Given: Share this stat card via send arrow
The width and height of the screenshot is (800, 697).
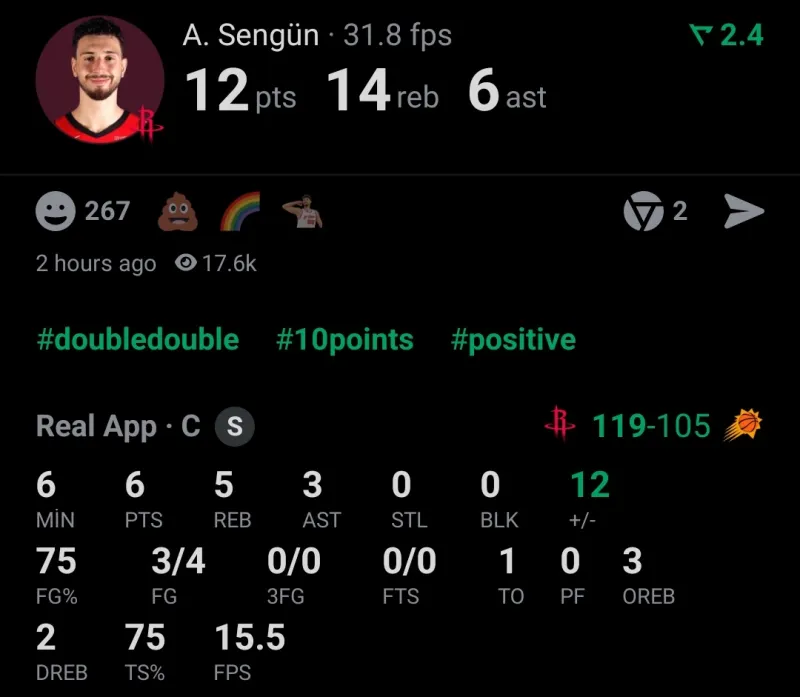Looking at the screenshot, I should click(743, 211).
